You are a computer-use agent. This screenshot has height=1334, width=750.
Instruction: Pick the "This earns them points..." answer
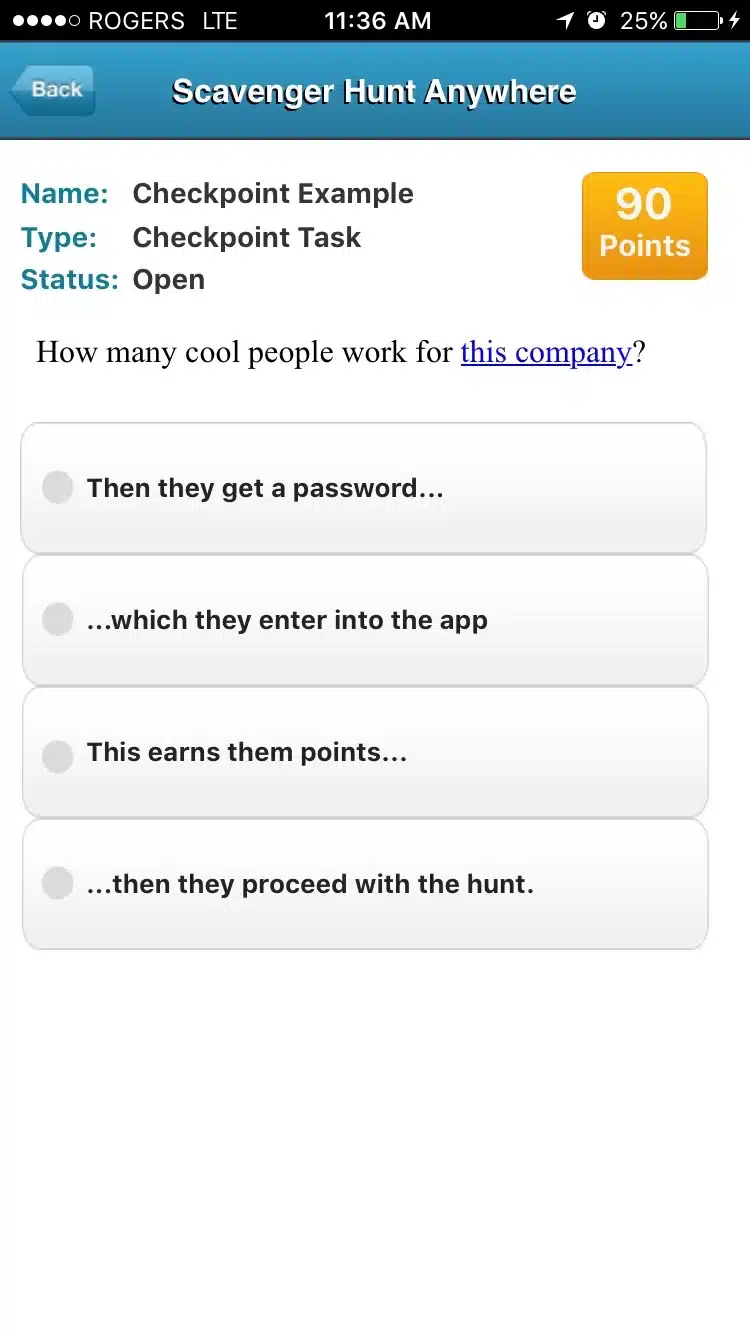(364, 752)
